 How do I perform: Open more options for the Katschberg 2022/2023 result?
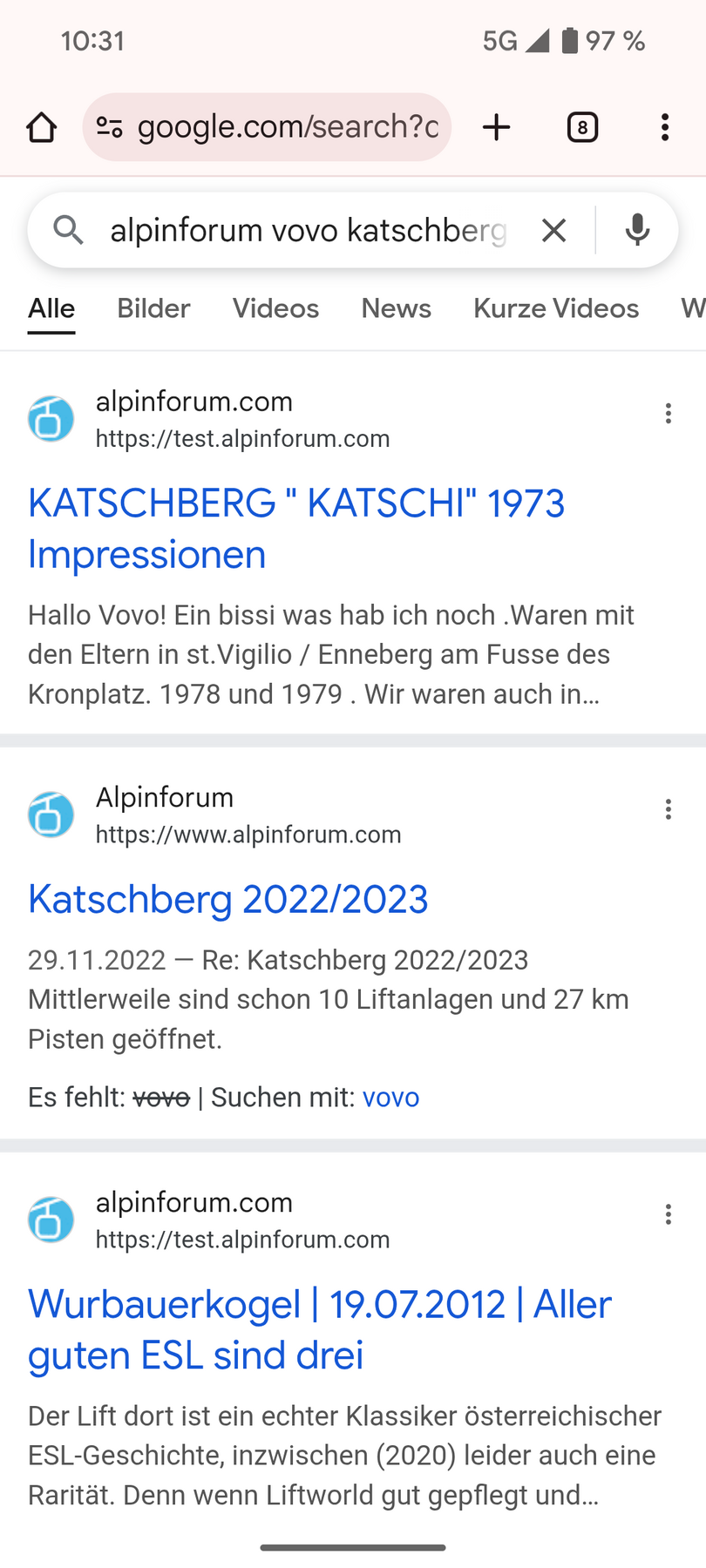[669, 809]
